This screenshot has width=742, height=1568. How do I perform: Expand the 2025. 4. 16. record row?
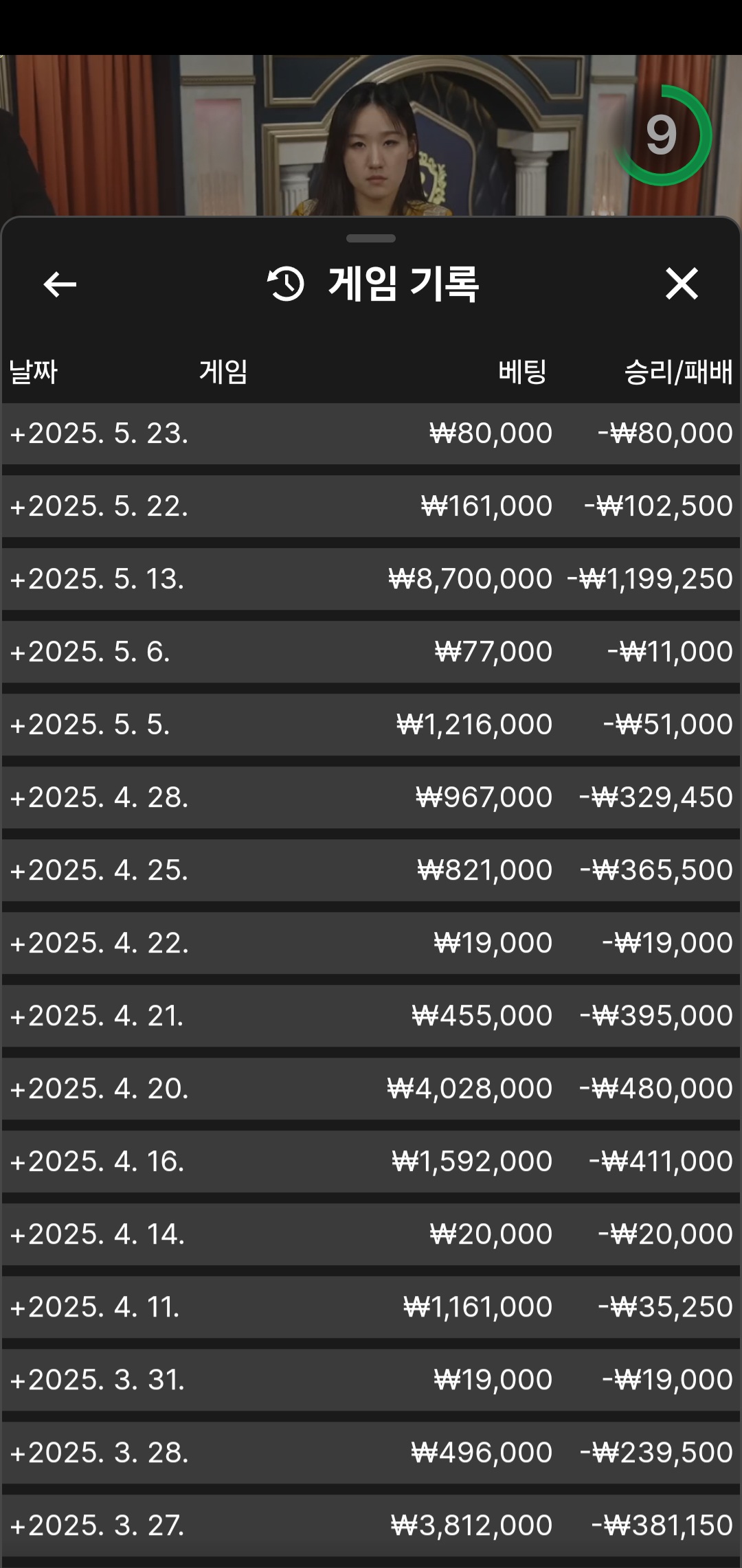point(371,1161)
